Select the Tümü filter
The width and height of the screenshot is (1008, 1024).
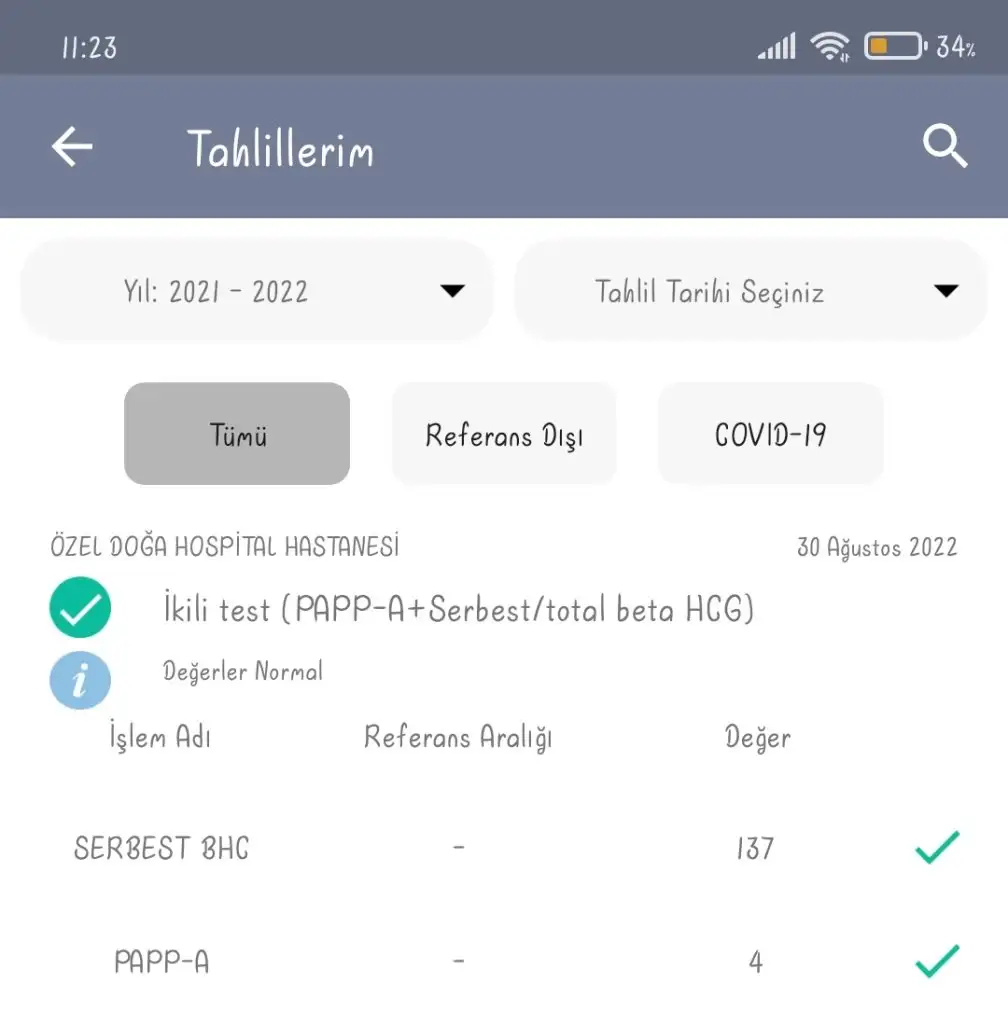pyautogui.click(x=237, y=435)
